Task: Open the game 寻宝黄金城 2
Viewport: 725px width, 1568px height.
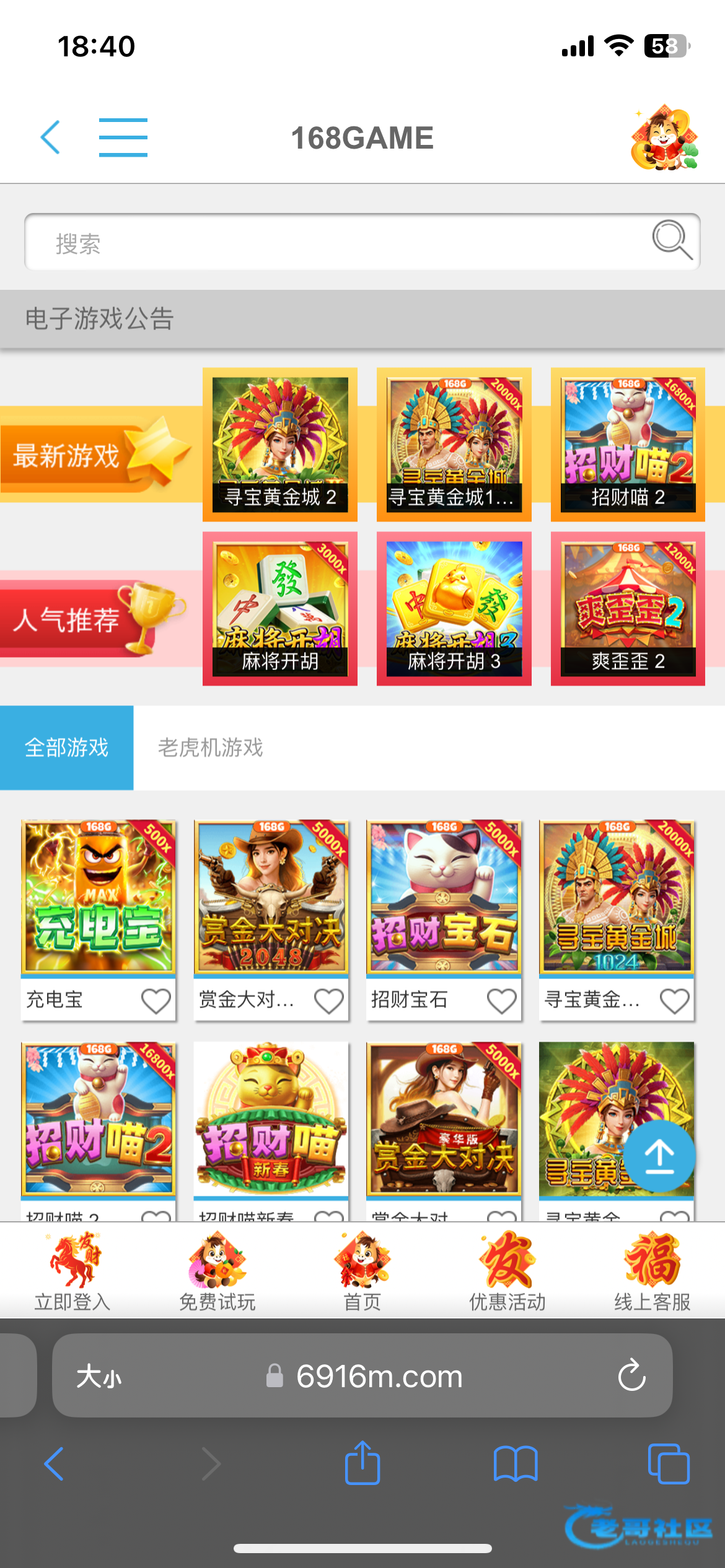Action: 280,445
